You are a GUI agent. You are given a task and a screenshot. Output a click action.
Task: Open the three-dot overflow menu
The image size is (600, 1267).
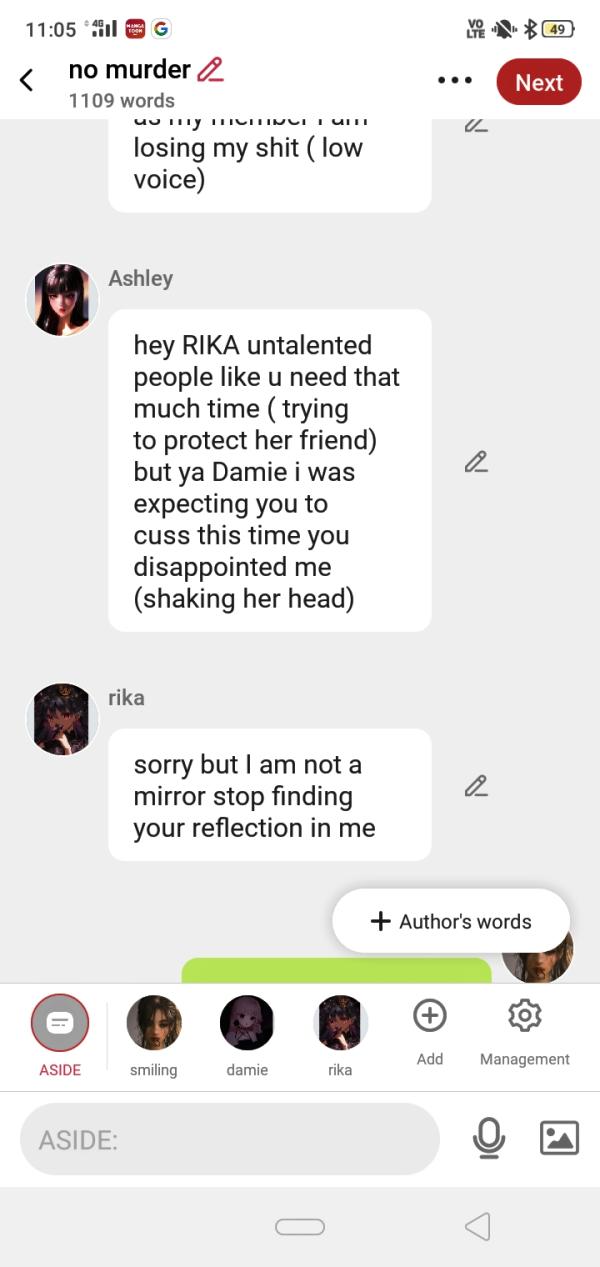[455, 81]
